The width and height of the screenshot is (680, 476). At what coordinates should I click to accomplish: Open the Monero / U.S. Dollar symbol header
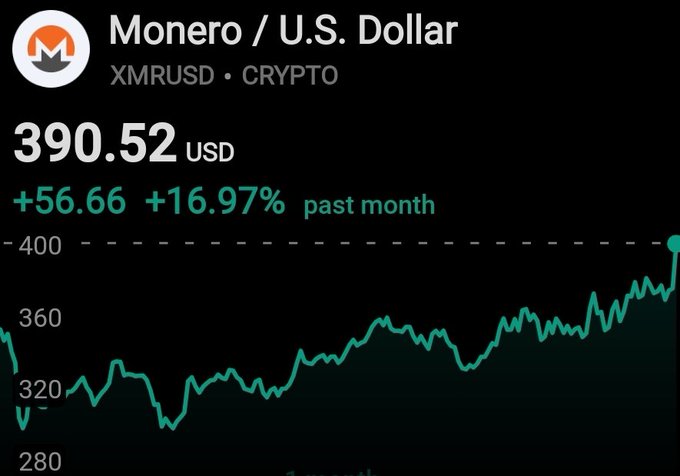point(282,32)
